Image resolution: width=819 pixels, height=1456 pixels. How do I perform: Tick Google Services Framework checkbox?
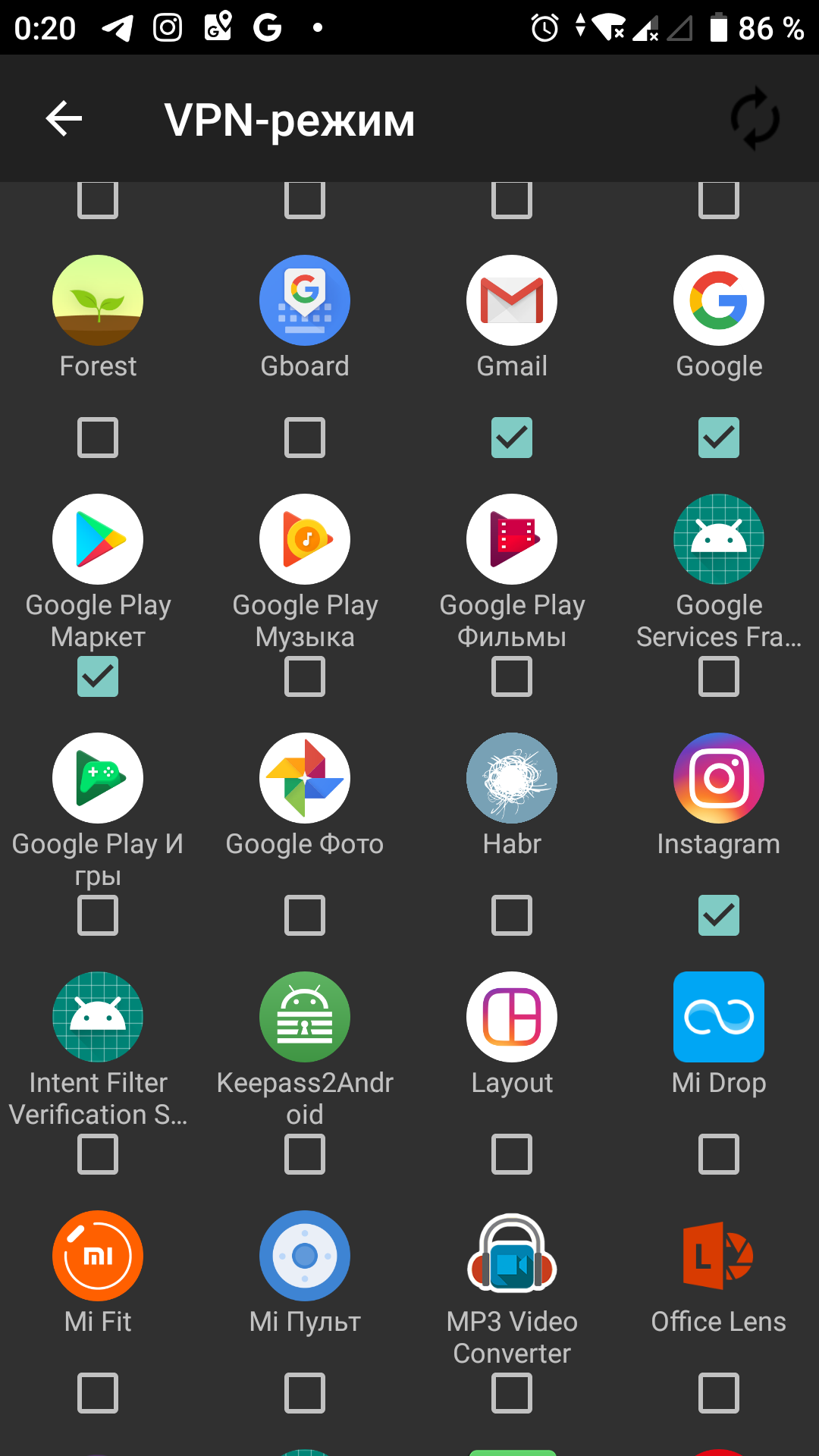coord(719,676)
